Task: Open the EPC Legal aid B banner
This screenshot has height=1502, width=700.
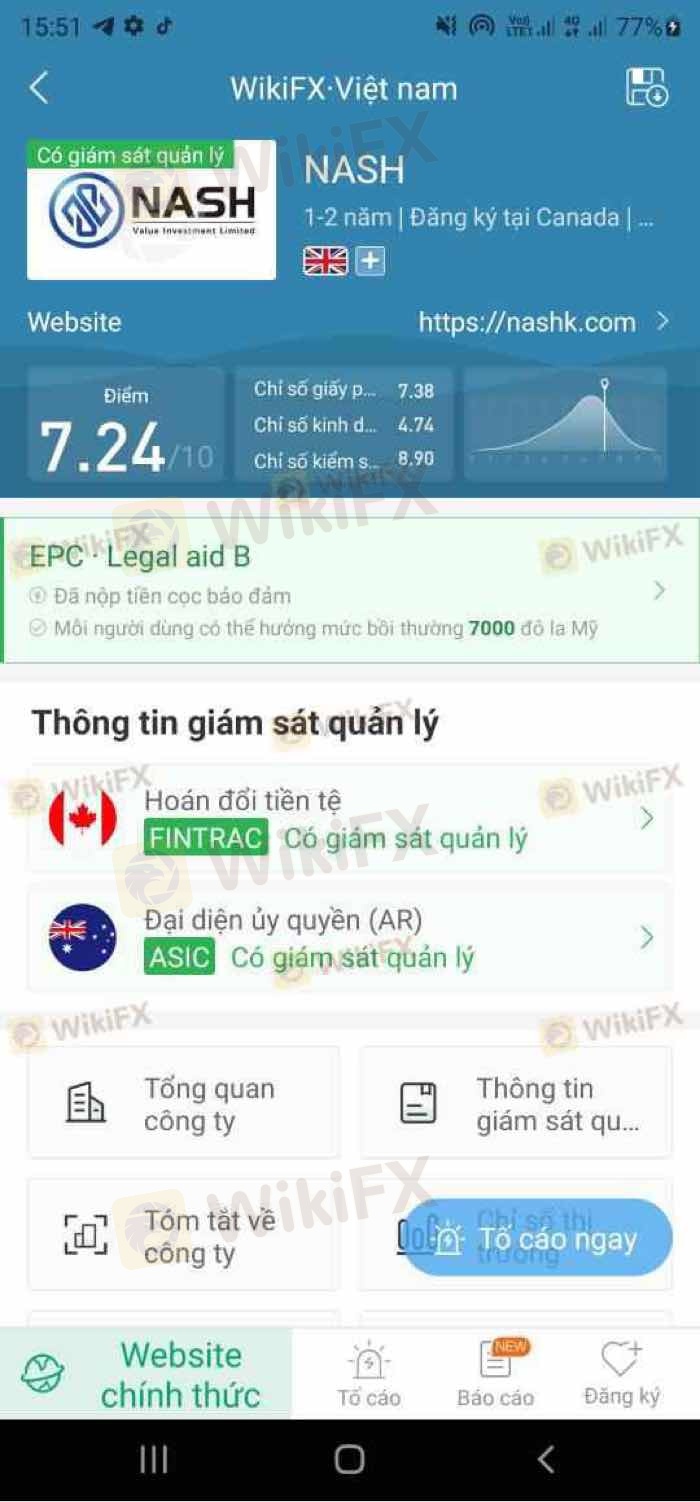Action: click(x=350, y=590)
